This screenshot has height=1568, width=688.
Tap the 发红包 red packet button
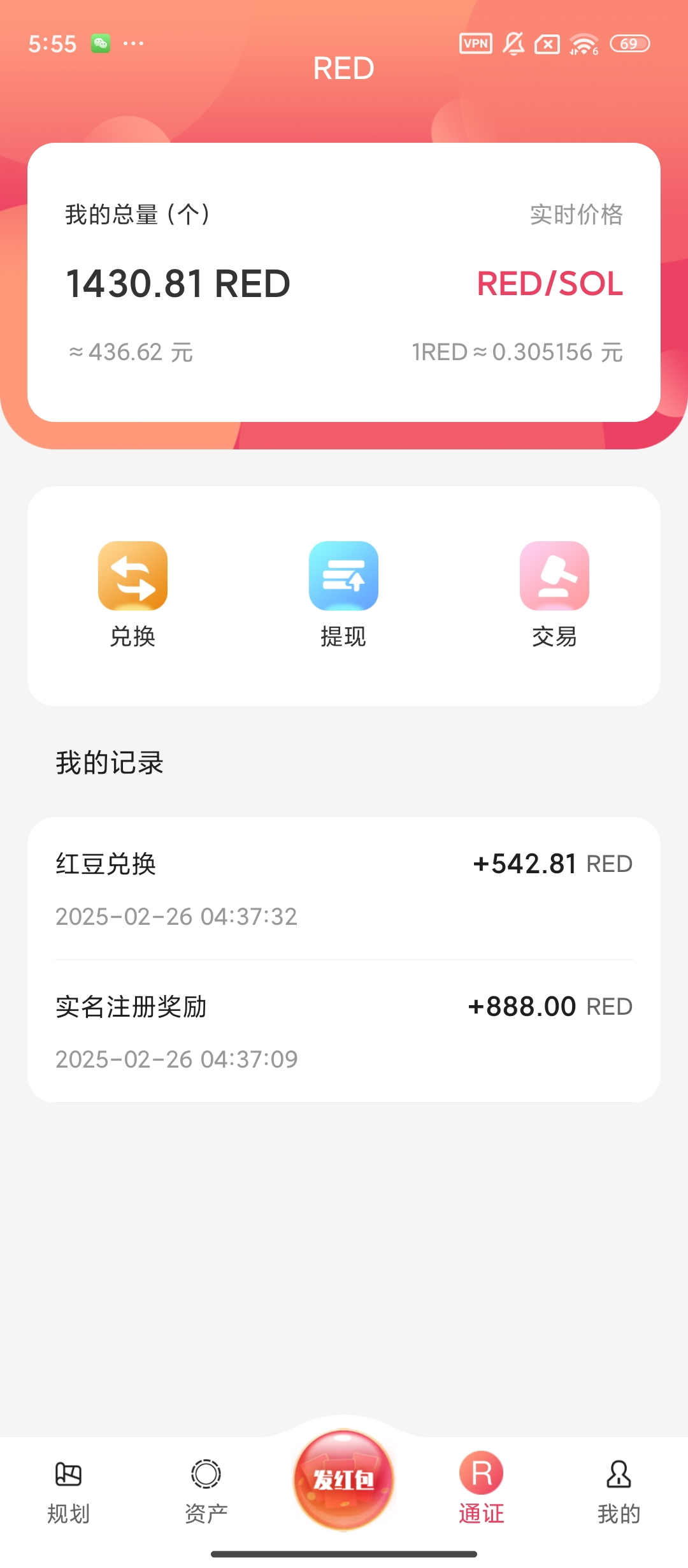pyautogui.click(x=343, y=1479)
